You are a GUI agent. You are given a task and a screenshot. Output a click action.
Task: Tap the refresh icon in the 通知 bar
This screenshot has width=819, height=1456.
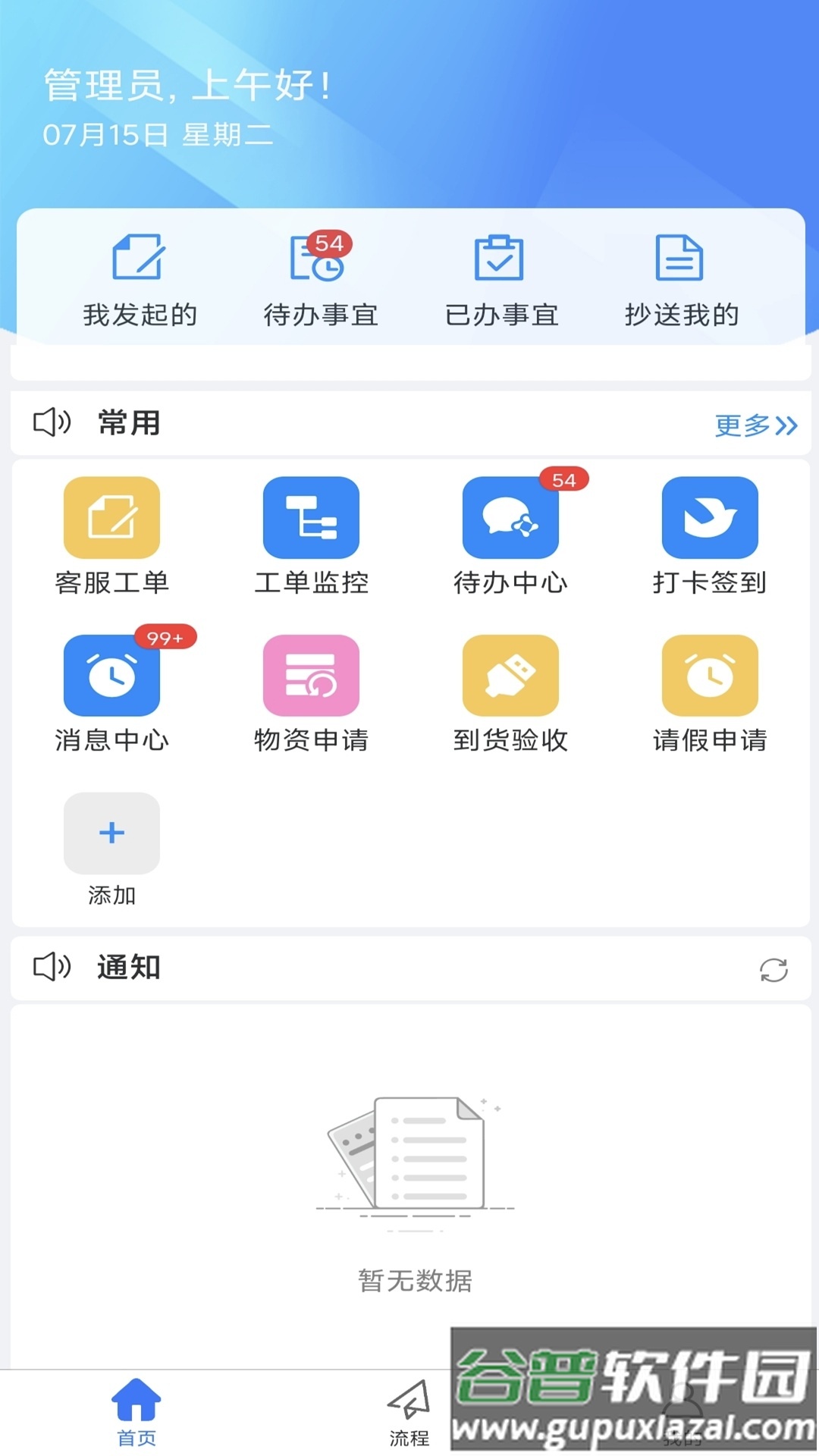coord(773,968)
